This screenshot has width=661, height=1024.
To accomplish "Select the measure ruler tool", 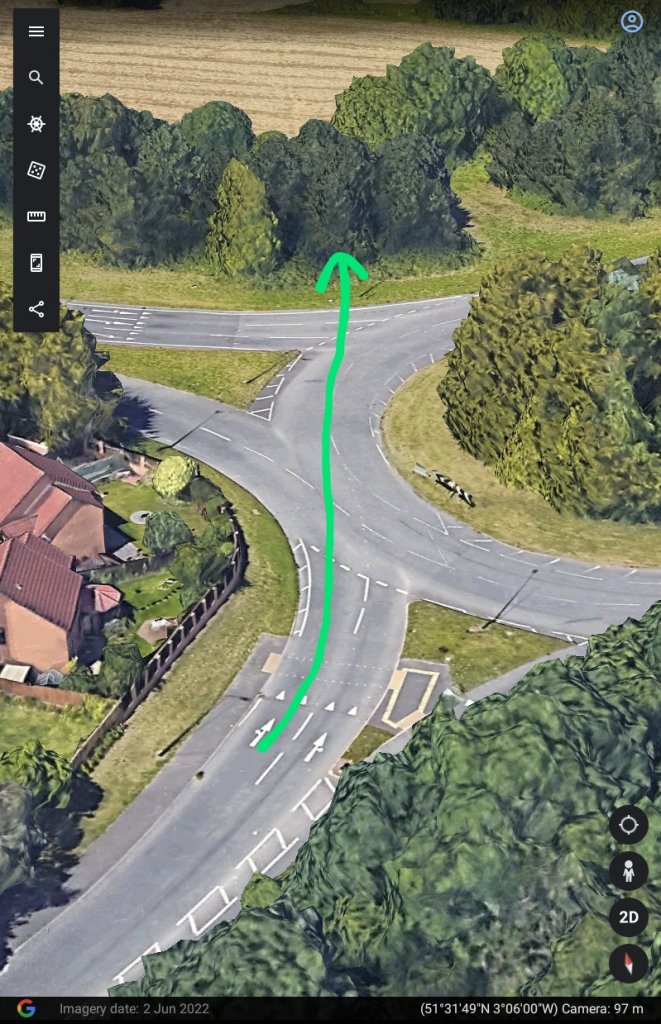I will tap(36, 216).
